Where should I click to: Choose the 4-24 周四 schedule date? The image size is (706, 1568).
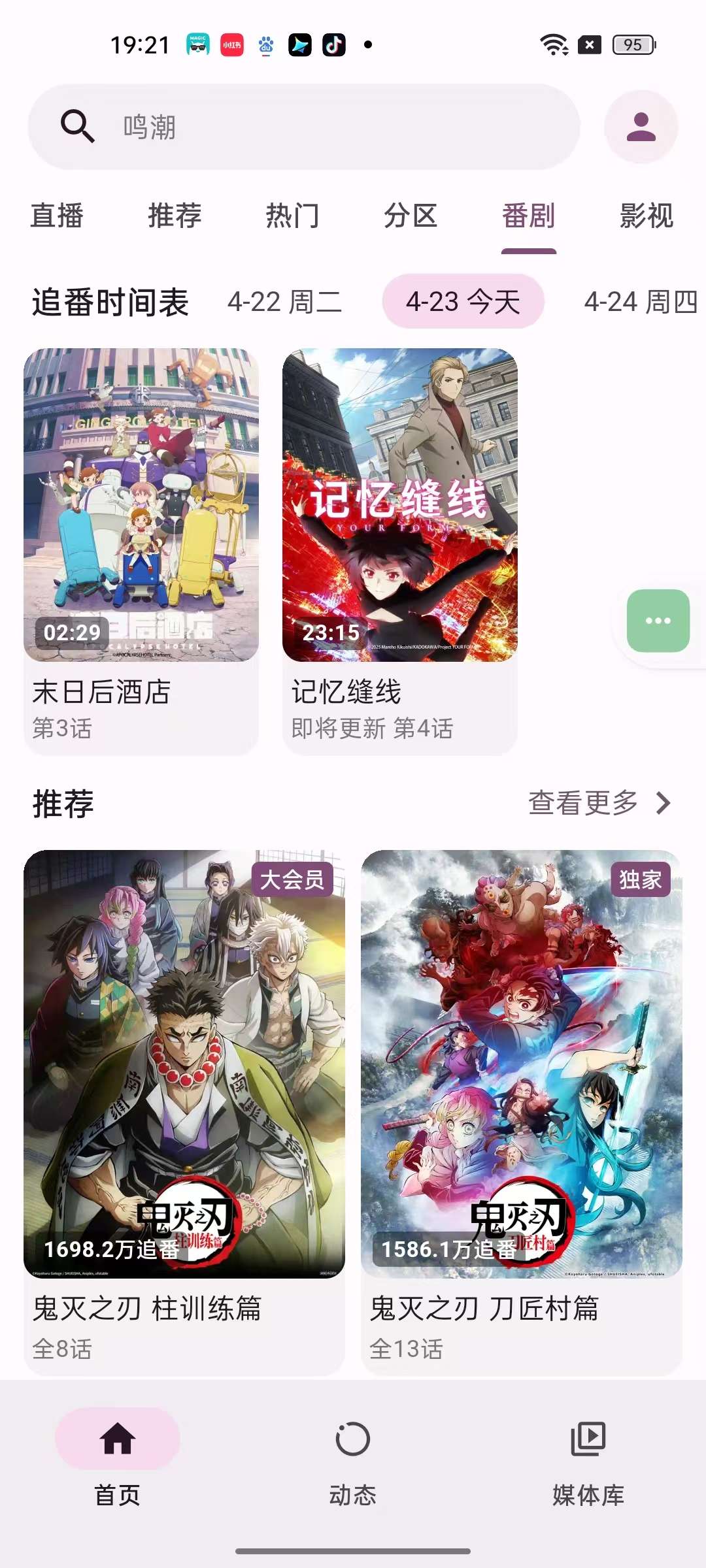(641, 302)
